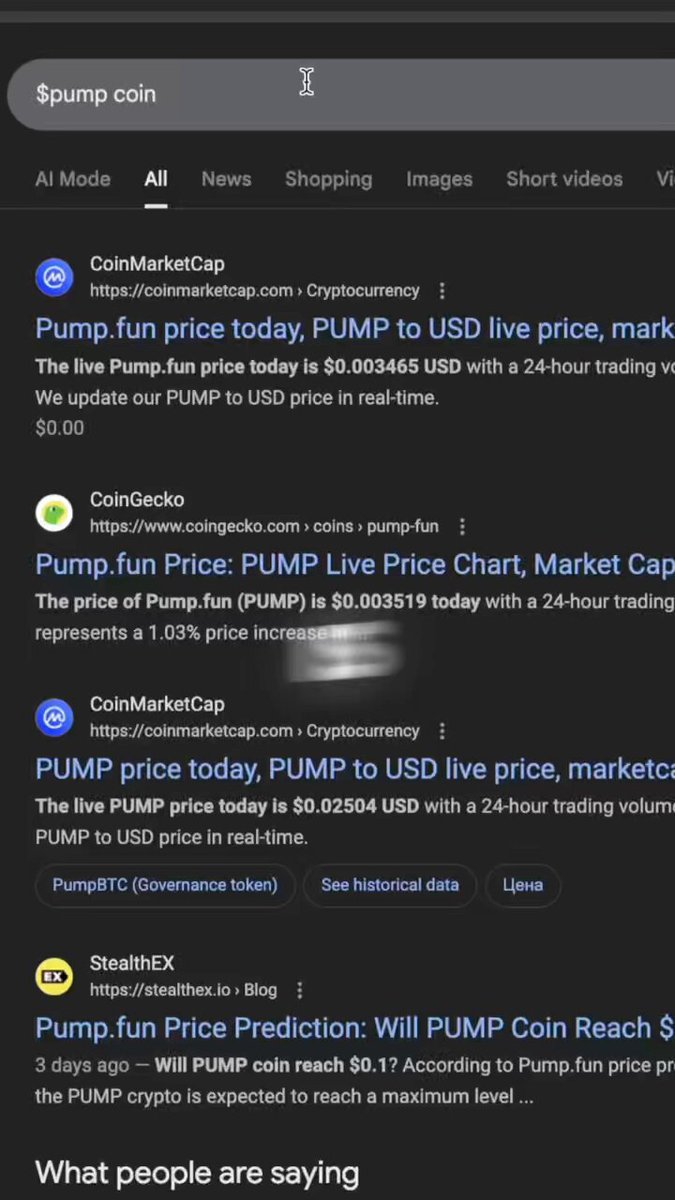This screenshot has width=675, height=1200.
Task: Switch to the Images tab
Action: pyautogui.click(x=439, y=179)
